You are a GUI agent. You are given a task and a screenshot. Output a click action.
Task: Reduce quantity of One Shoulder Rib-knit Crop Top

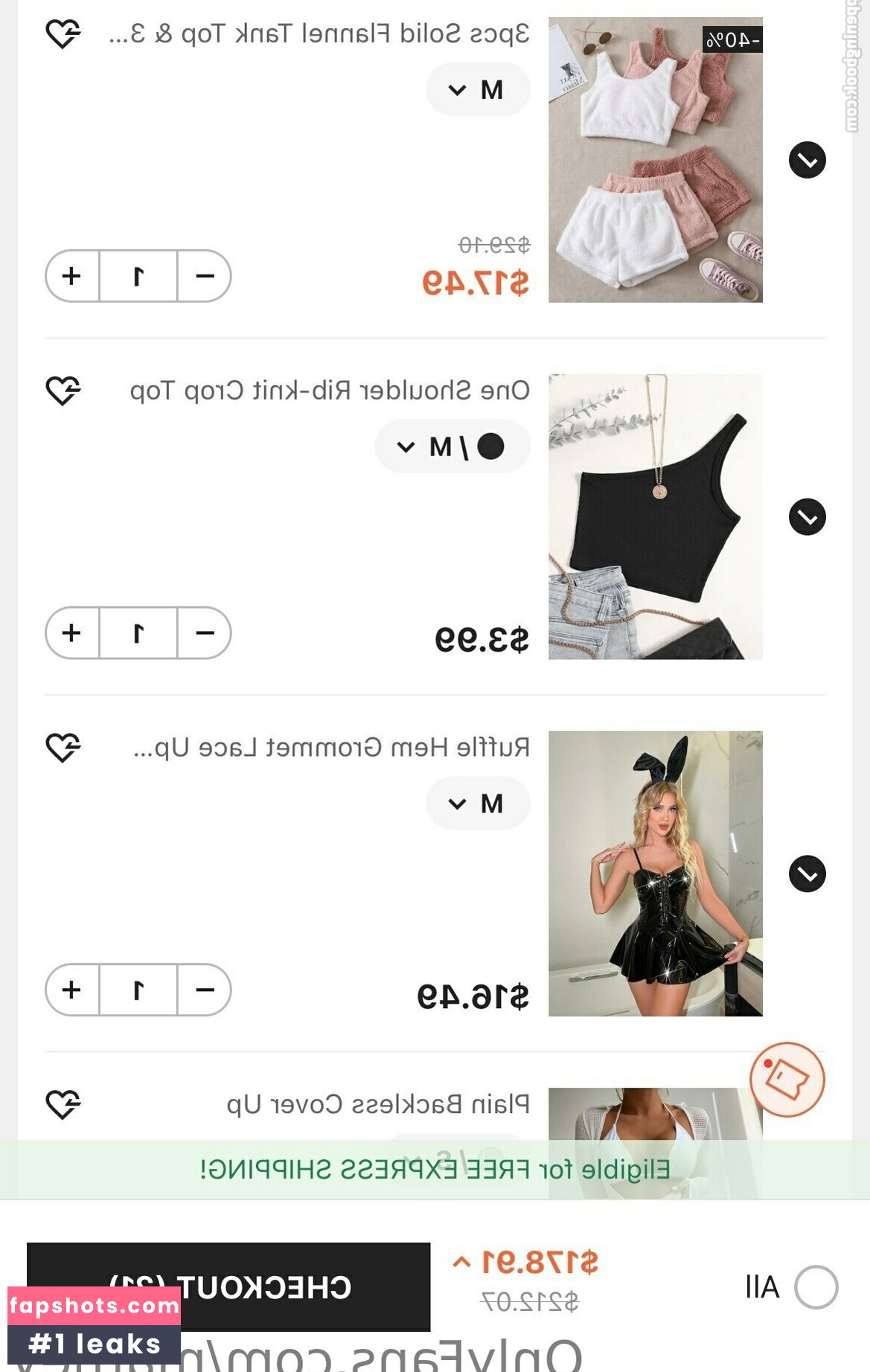pos(205,633)
